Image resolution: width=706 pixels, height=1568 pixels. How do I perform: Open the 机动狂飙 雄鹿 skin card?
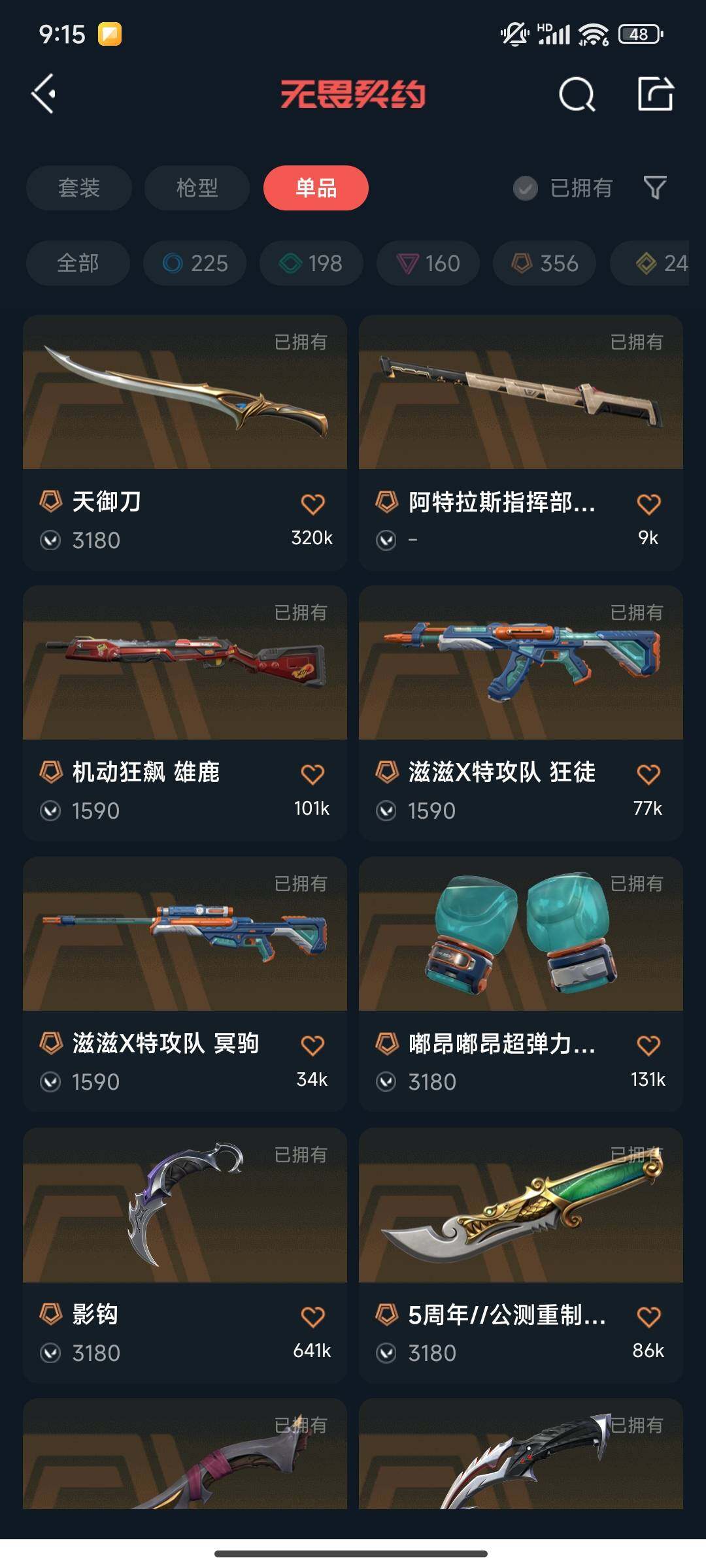[185, 676]
